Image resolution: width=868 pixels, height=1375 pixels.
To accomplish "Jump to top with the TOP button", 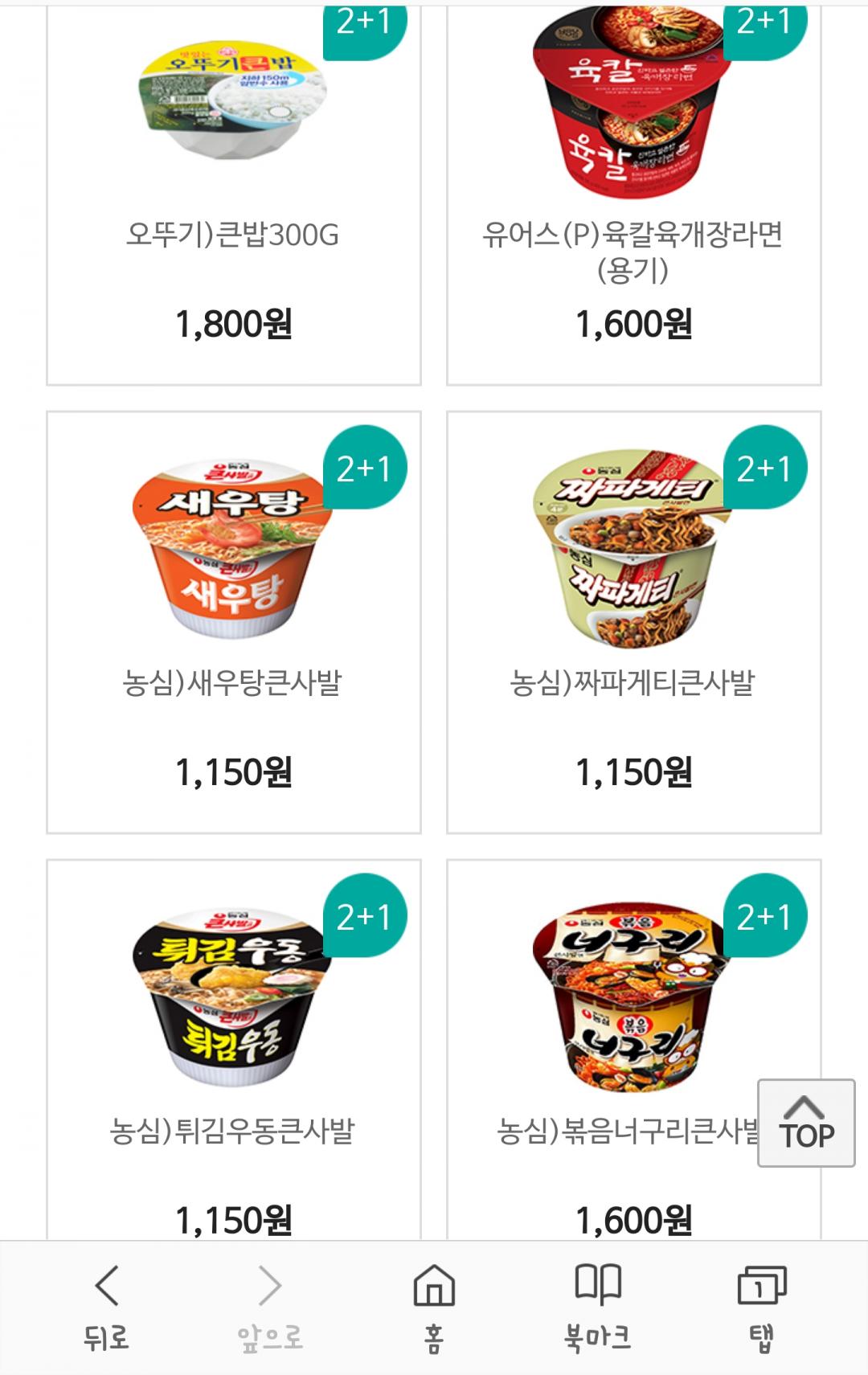I will pyautogui.click(x=806, y=1123).
